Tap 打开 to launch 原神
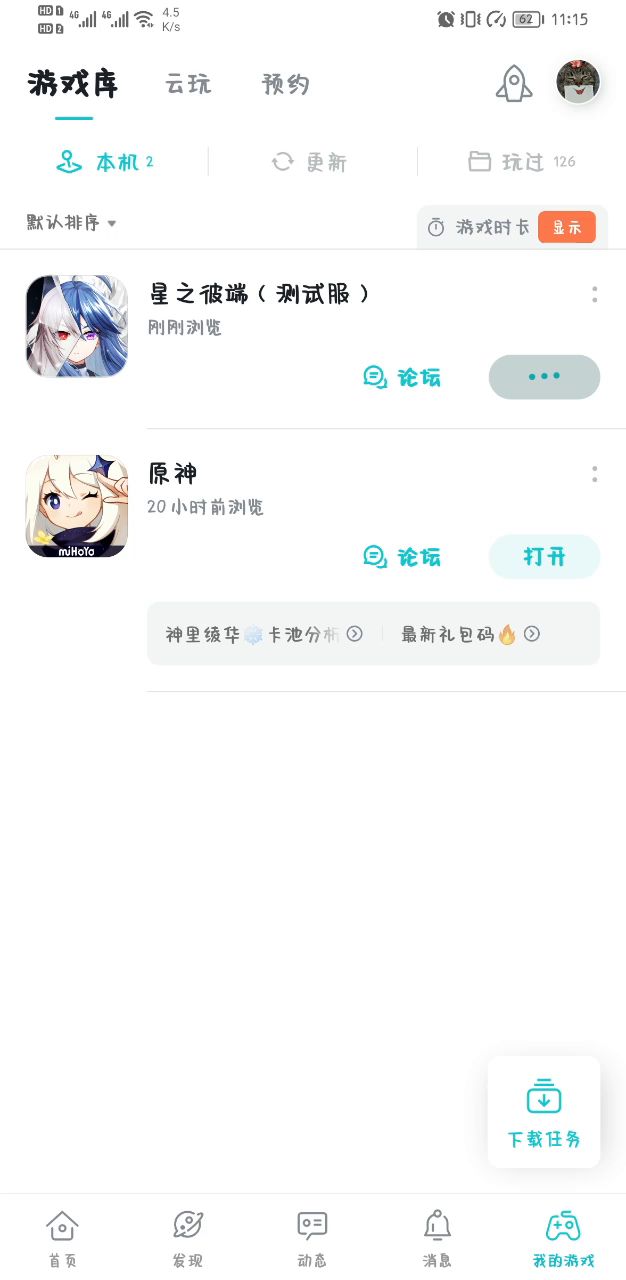 tap(544, 557)
